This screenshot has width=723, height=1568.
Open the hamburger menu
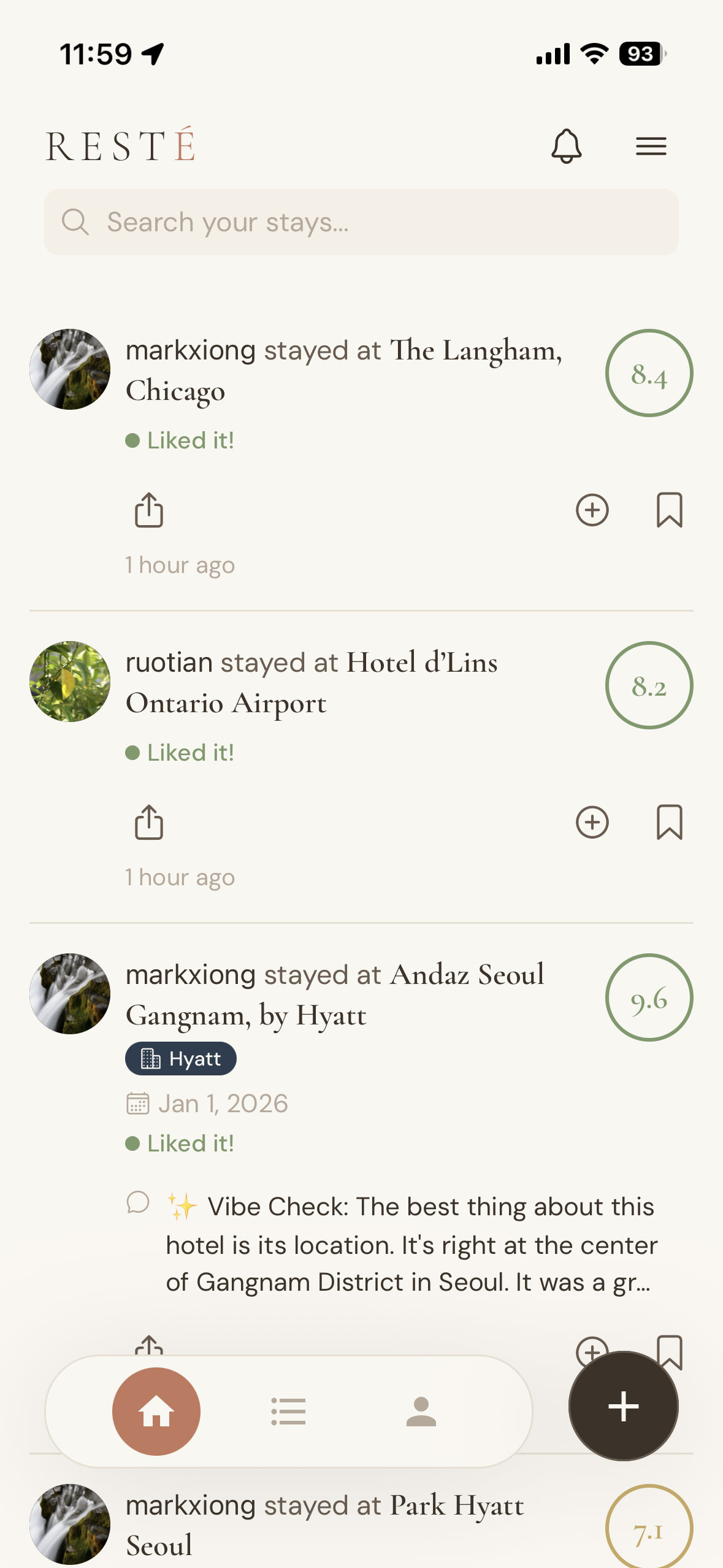[x=651, y=146]
